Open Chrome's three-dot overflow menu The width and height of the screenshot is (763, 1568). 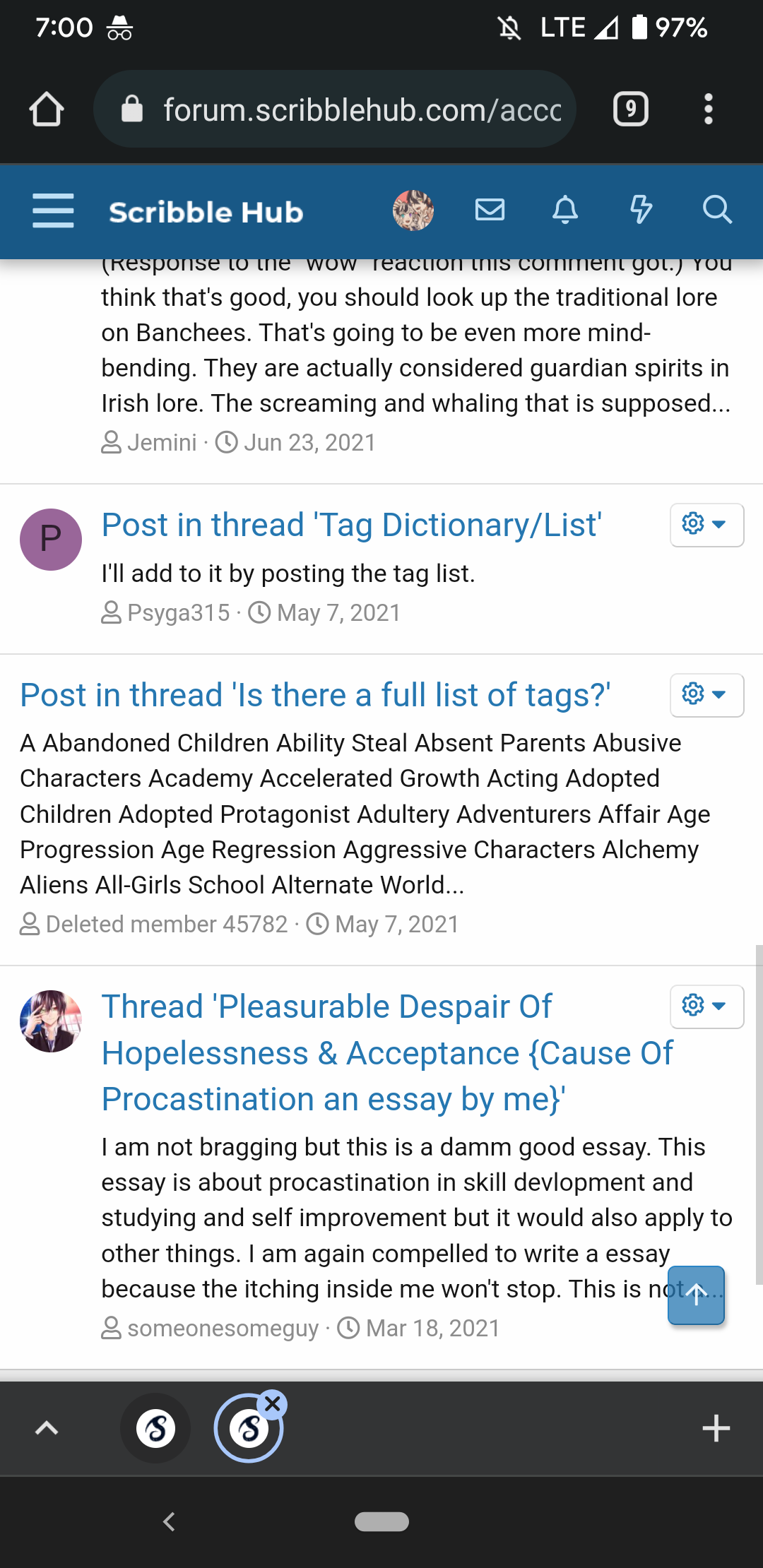point(709,109)
